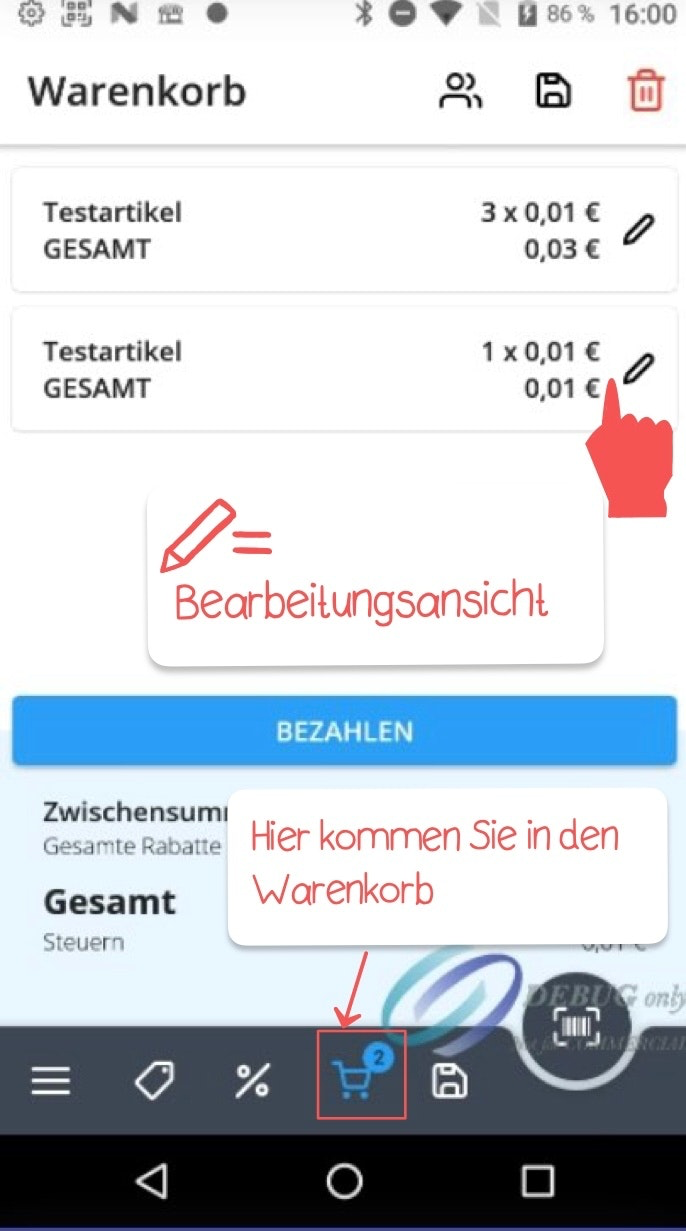686x1231 pixels.
Task: Open the hamburger menu in bottom bar
Action: tap(51, 1081)
